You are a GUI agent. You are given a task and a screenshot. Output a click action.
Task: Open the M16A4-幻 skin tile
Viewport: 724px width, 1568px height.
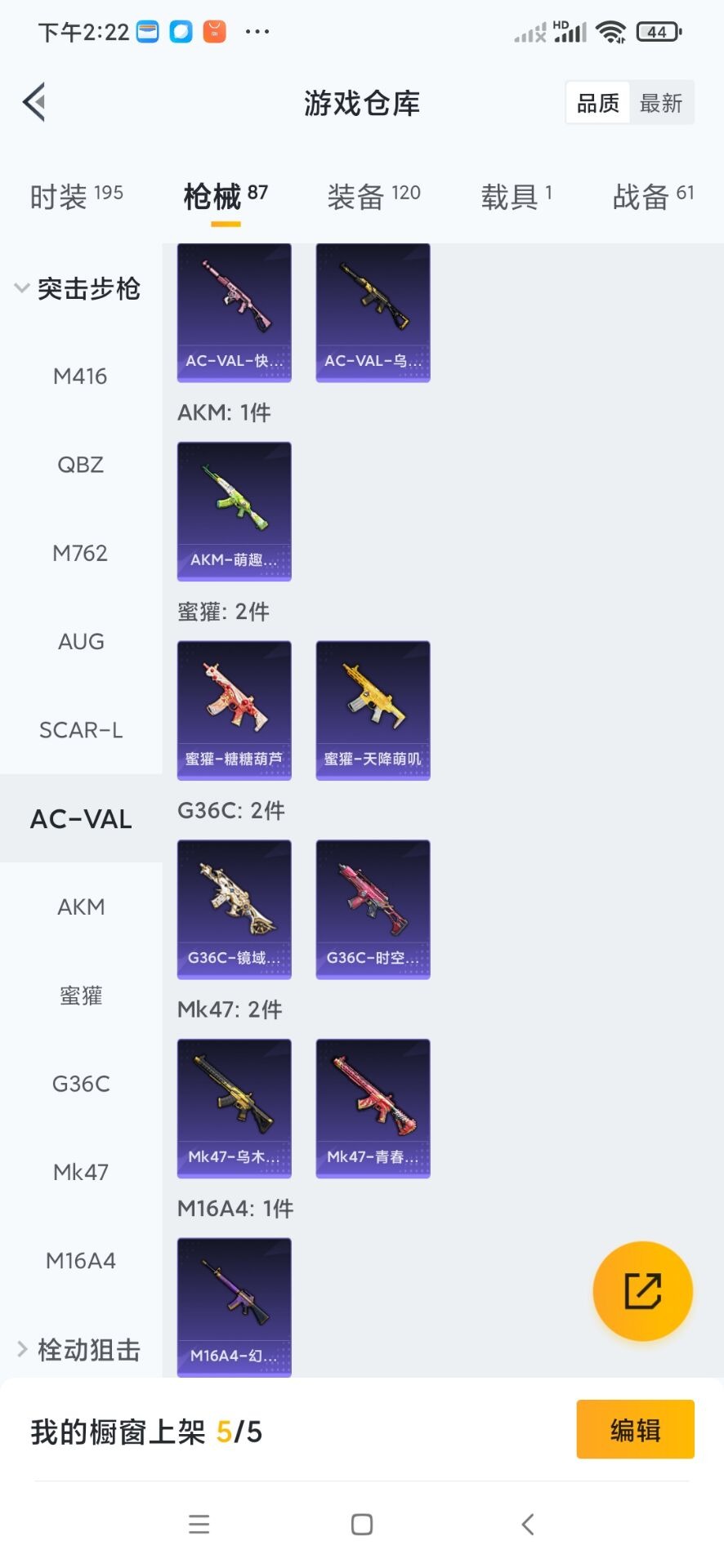pyautogui.click(x=235, y=1305)
